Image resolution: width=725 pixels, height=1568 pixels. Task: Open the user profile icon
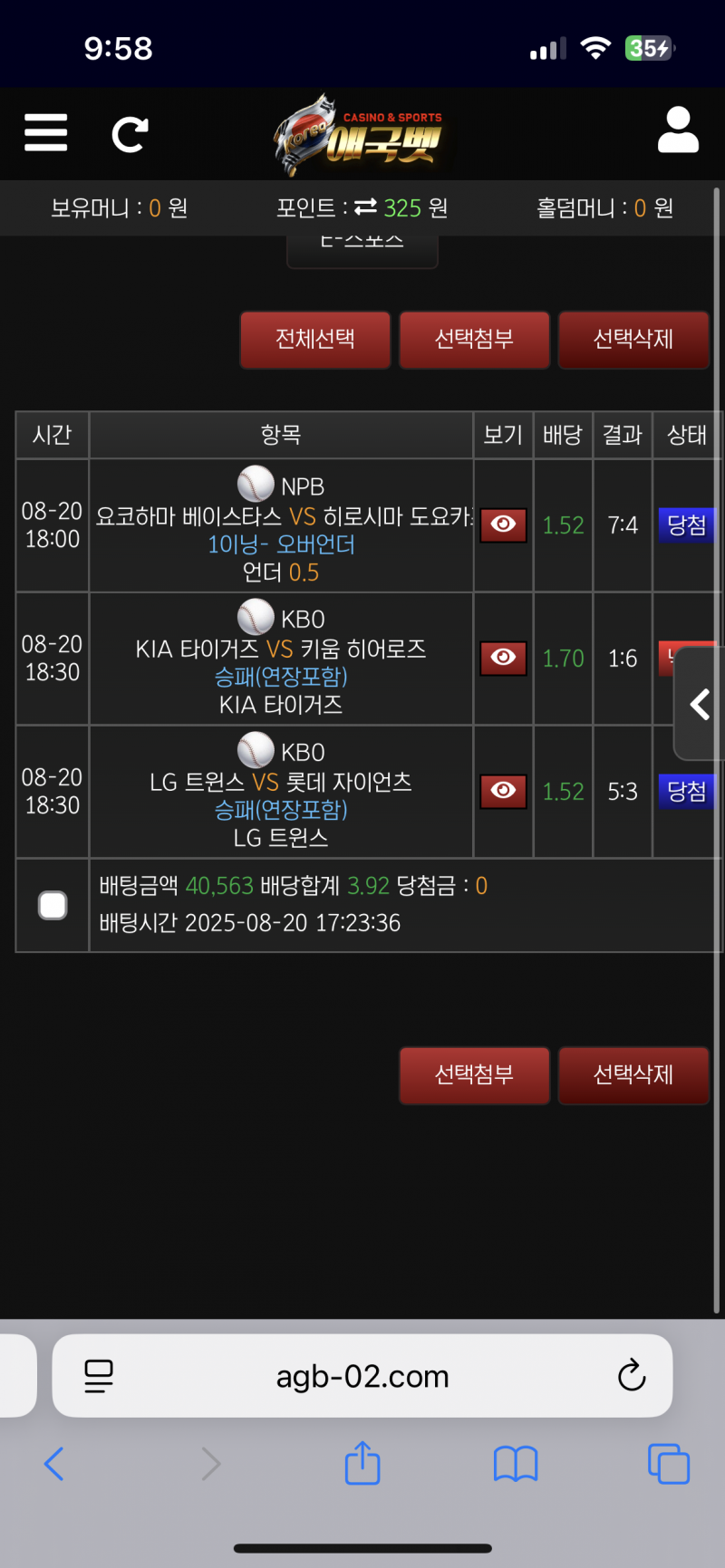[678, 130]
